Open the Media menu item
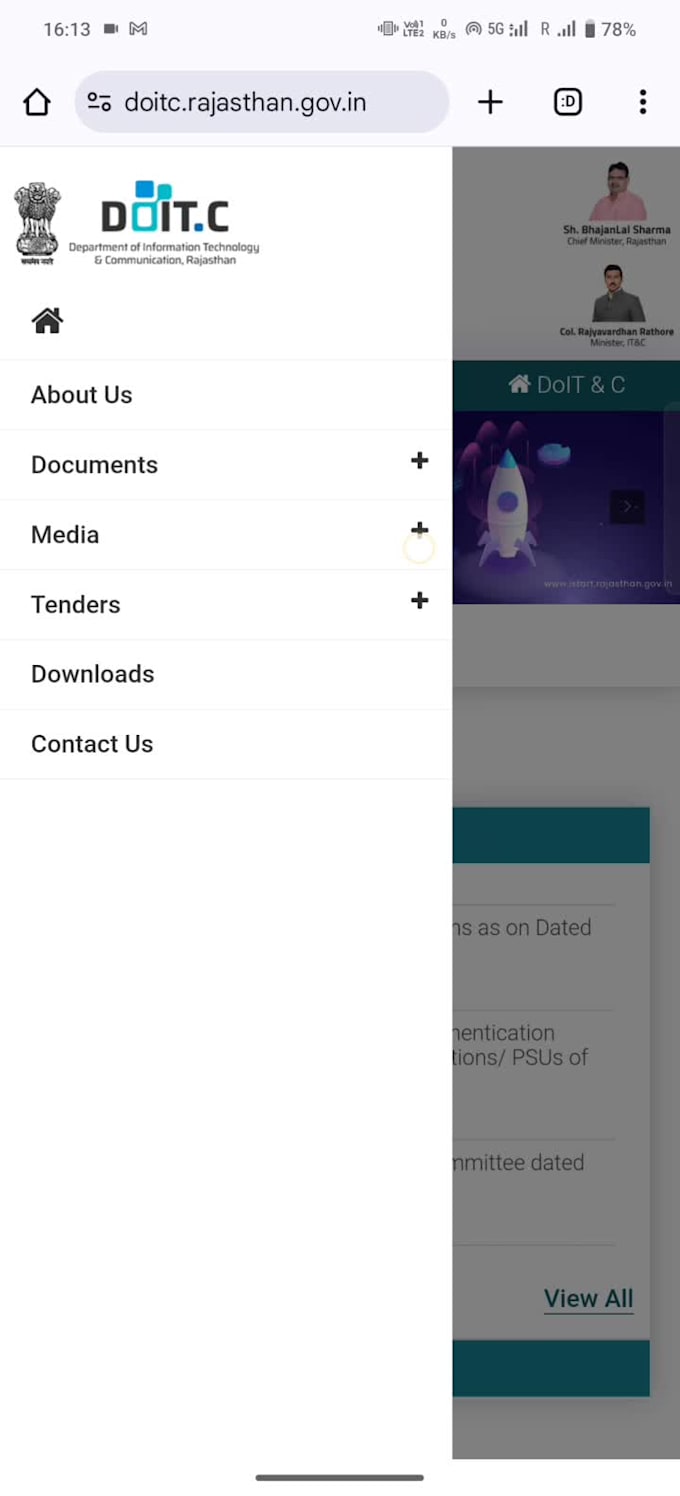Screen dimensions: 680x1496 [x=65, y=535]
